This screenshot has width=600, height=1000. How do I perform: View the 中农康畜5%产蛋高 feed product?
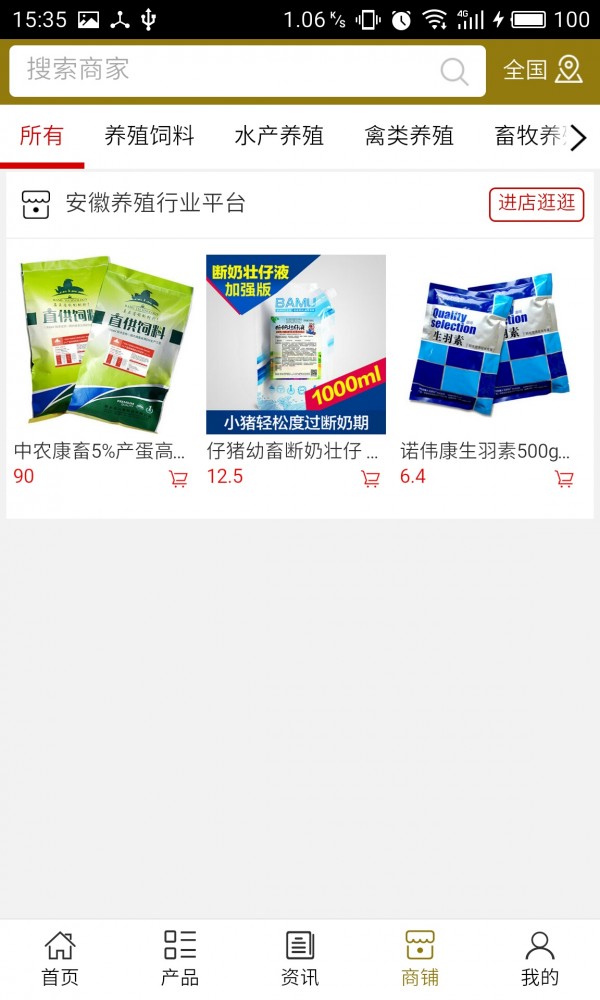100,345
